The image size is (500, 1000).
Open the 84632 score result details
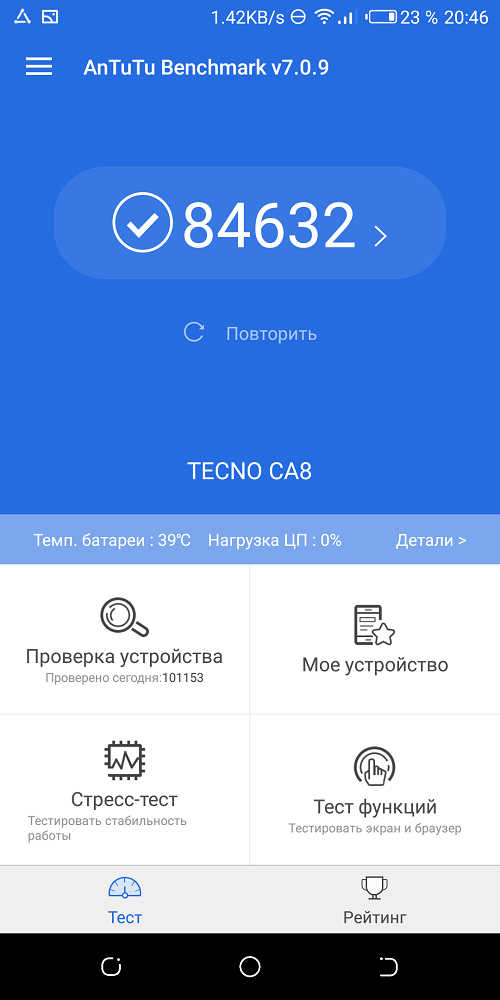(x=250, y=223)
